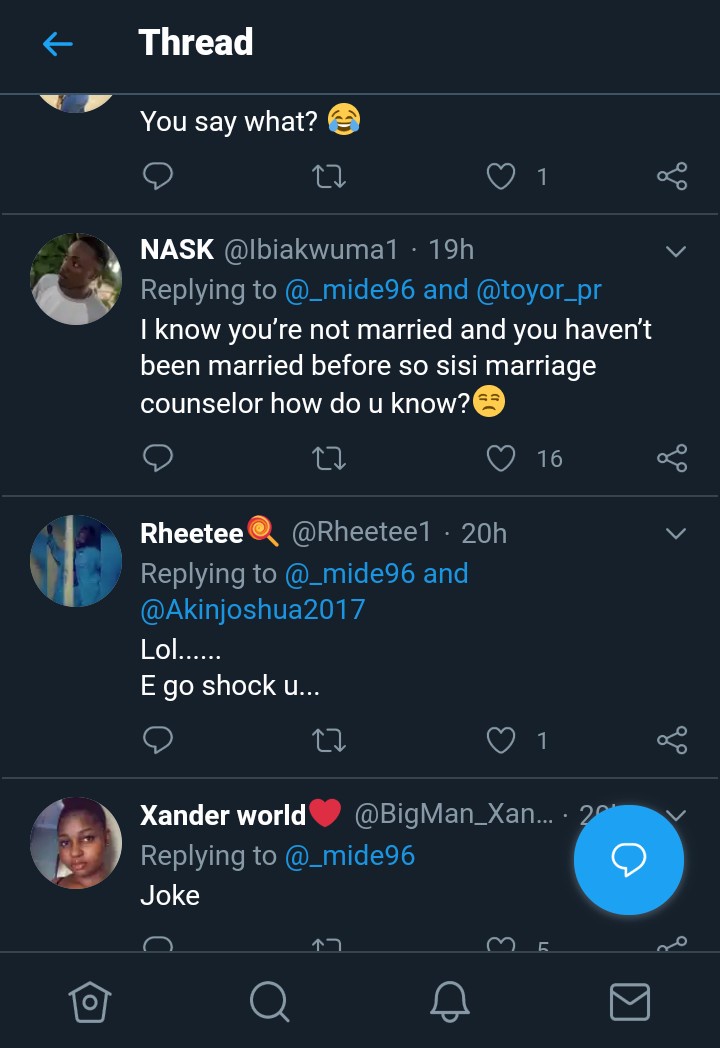This screenshot has height=1048, width=720.
Task: Reply to NASK's tweet
Action: 158,459
